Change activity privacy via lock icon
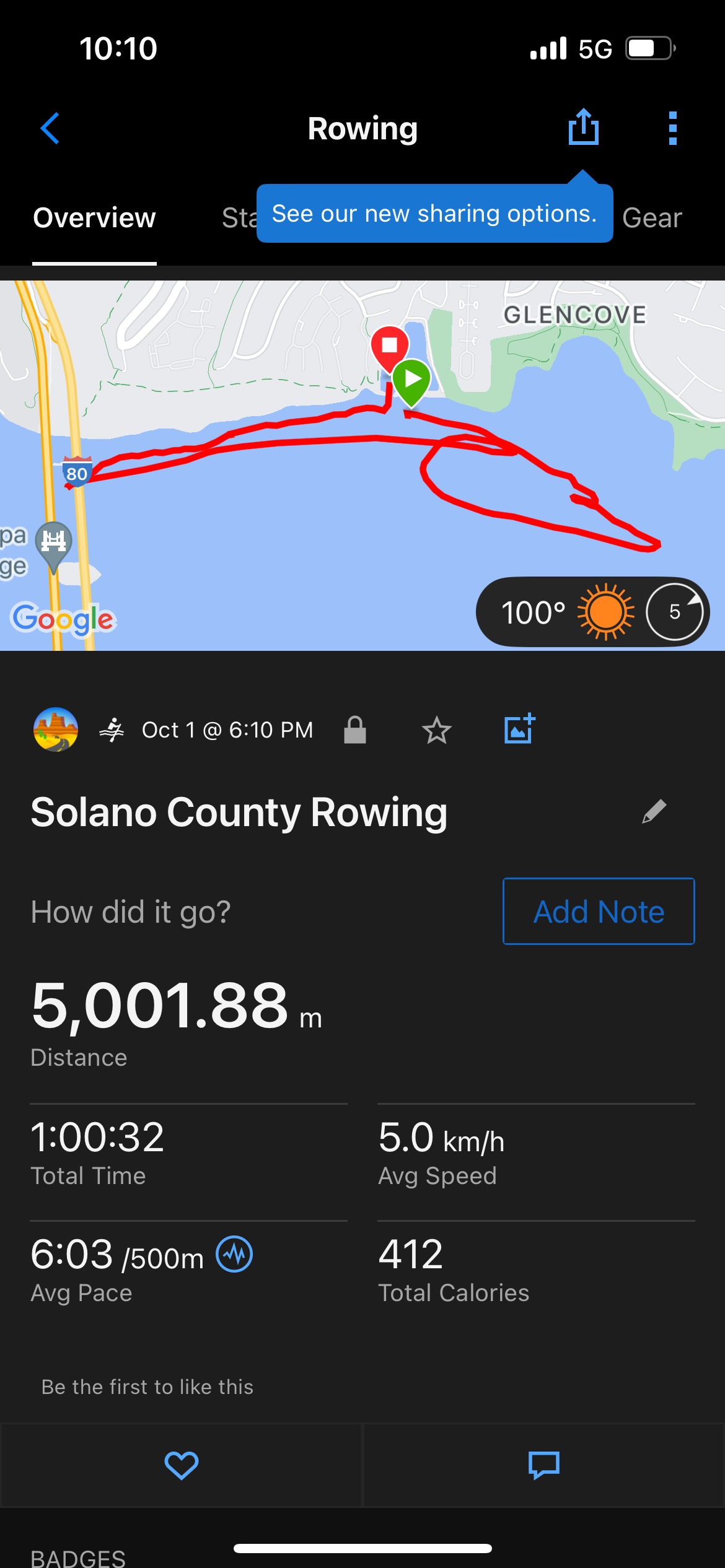Image resolution: width=725 pixels, height=1568 pixels. (355, 730)
